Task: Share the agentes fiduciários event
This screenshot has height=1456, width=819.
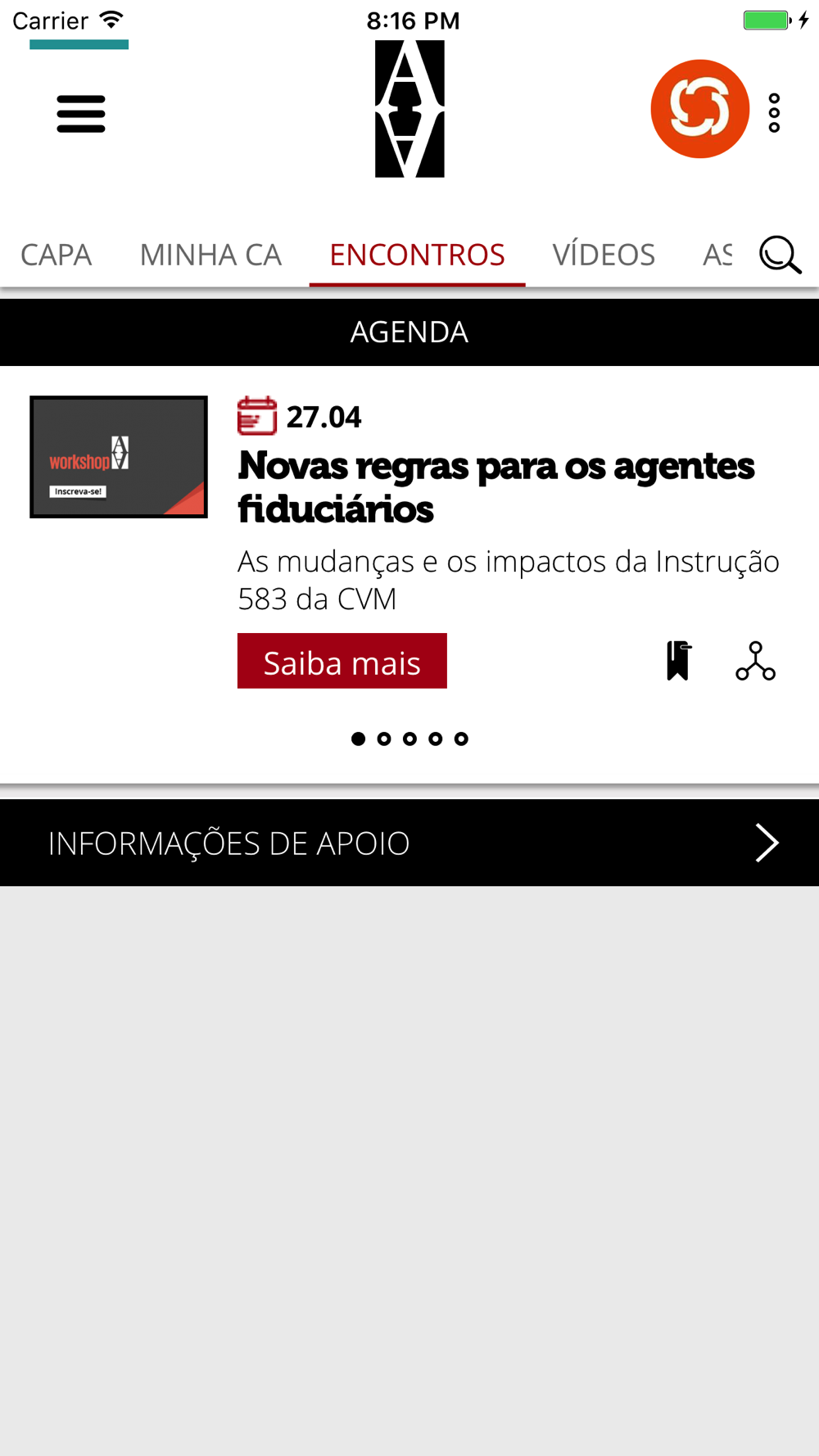Action: (755, 661)
